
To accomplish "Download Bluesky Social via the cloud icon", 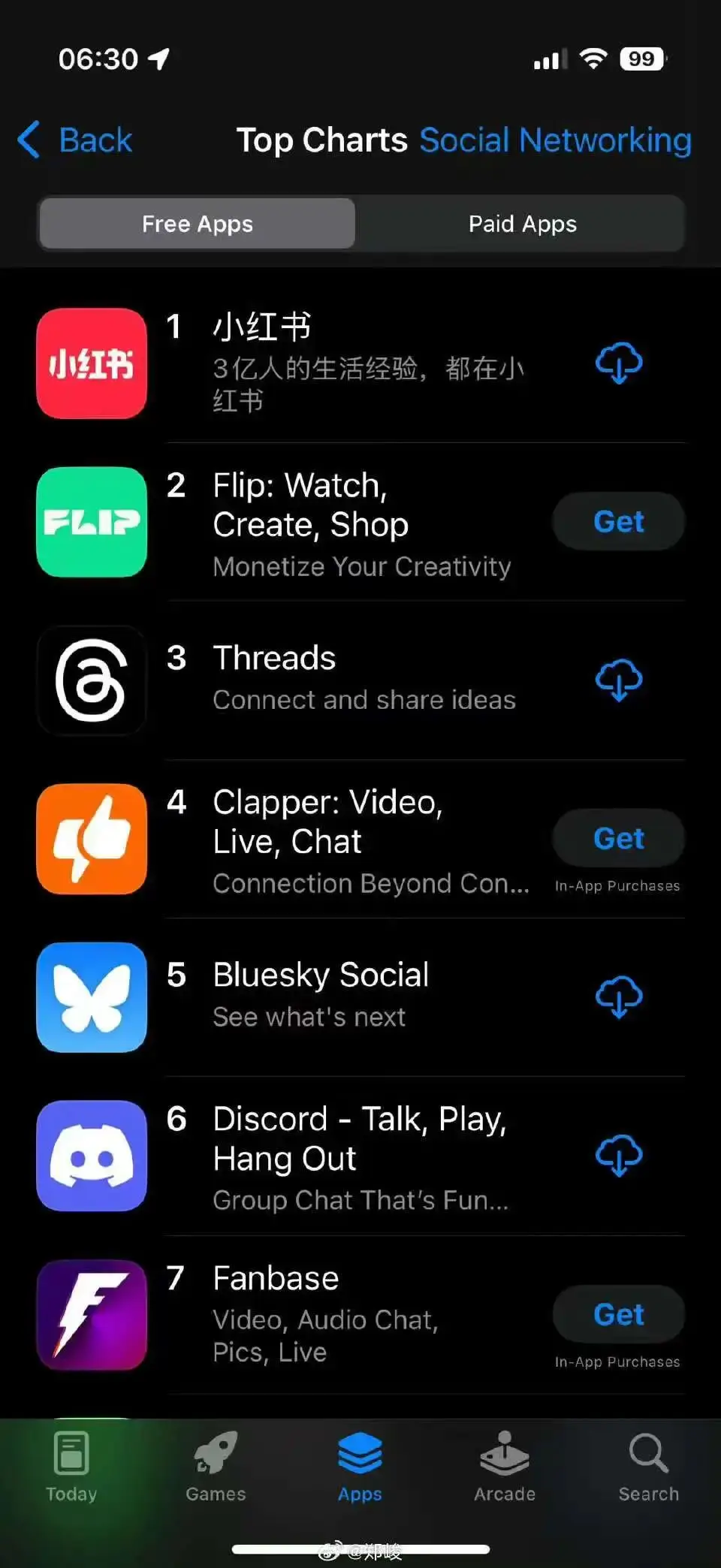I will pos(618,997).
